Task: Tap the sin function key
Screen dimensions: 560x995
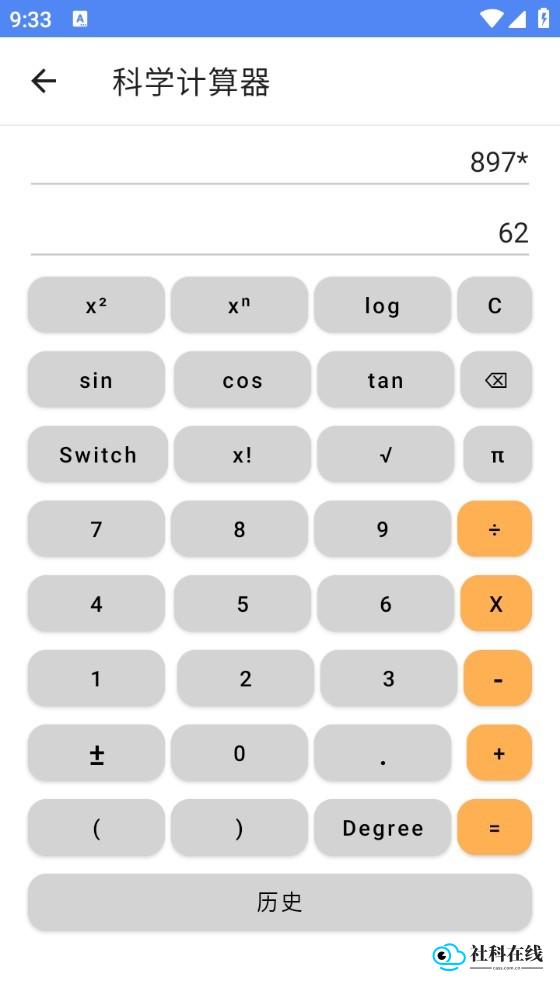Action: [97, 379]
